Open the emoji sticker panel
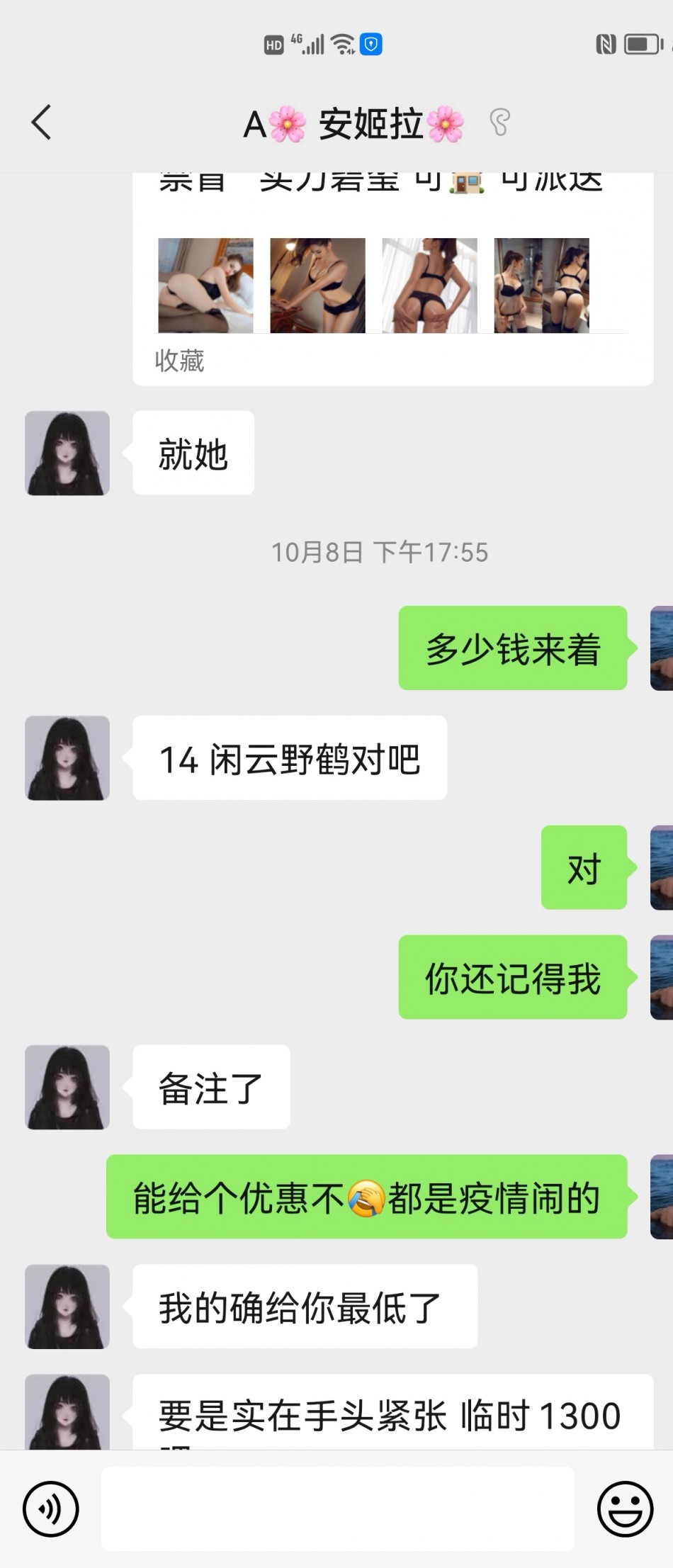 (x=624, y=1508)
